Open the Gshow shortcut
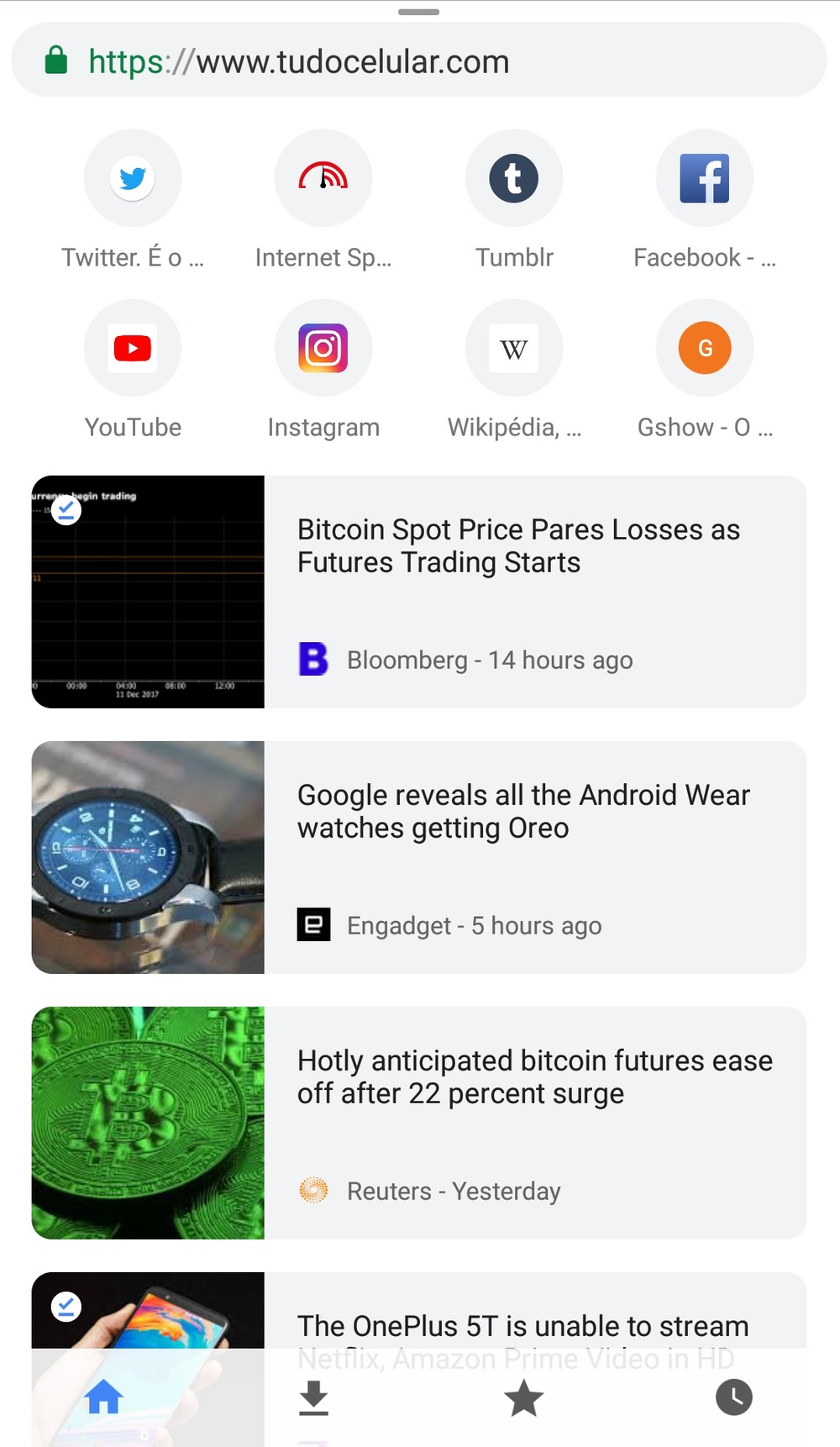840x1447 pixels. tap(705, 349)
